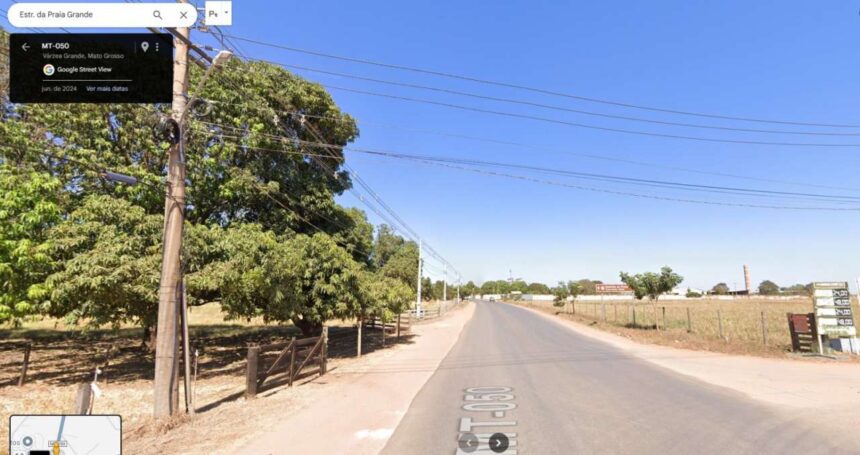
Task: Clear the search with the X icon
Action: coord(183,15)
